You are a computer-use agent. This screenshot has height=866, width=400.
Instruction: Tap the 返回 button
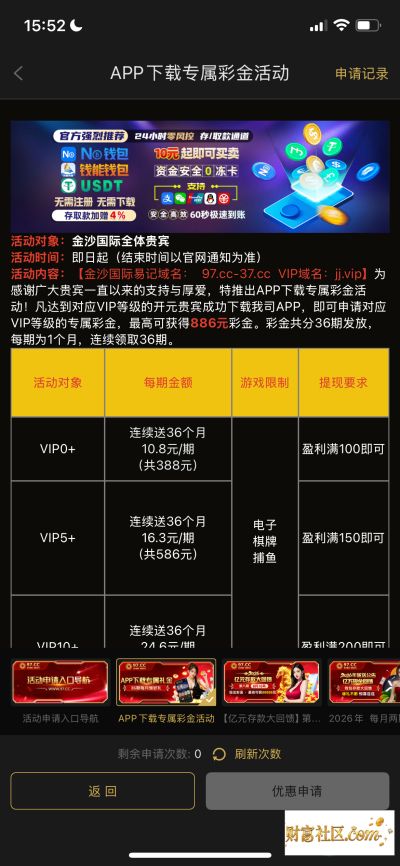pos(103,791)
